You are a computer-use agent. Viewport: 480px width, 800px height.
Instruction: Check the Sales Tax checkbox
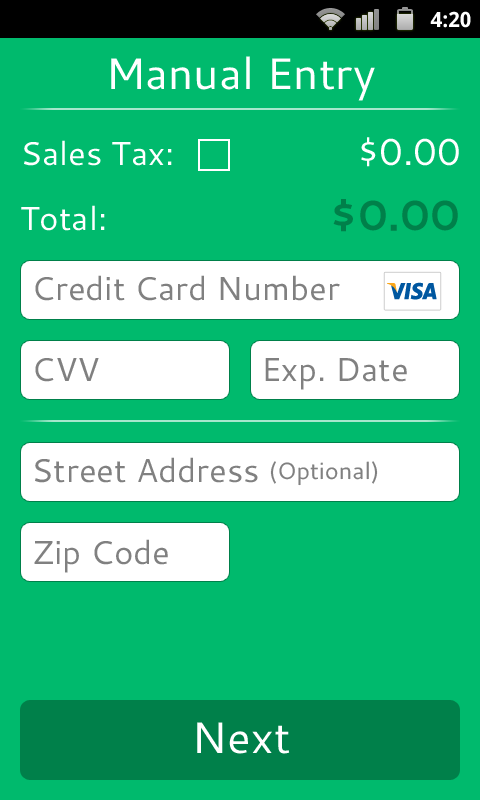point(214,155)
